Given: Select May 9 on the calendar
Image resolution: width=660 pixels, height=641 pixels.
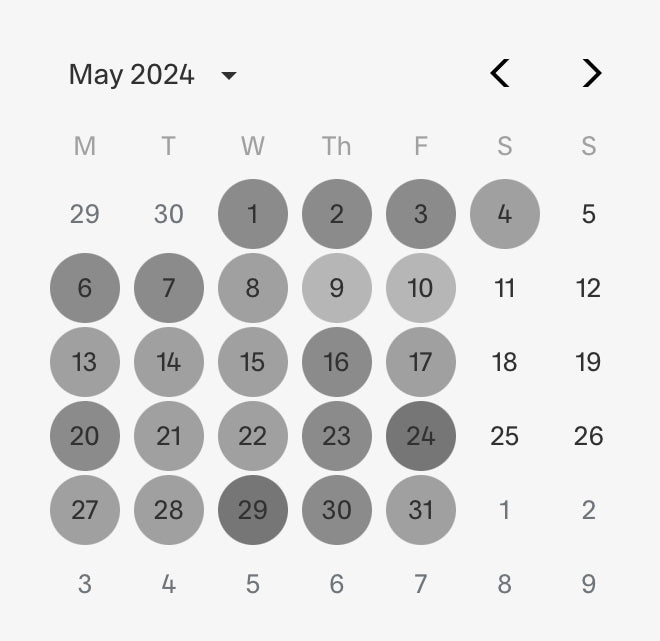Looking at the screenshot, I should pyautogui.click(x=337, y=288).
